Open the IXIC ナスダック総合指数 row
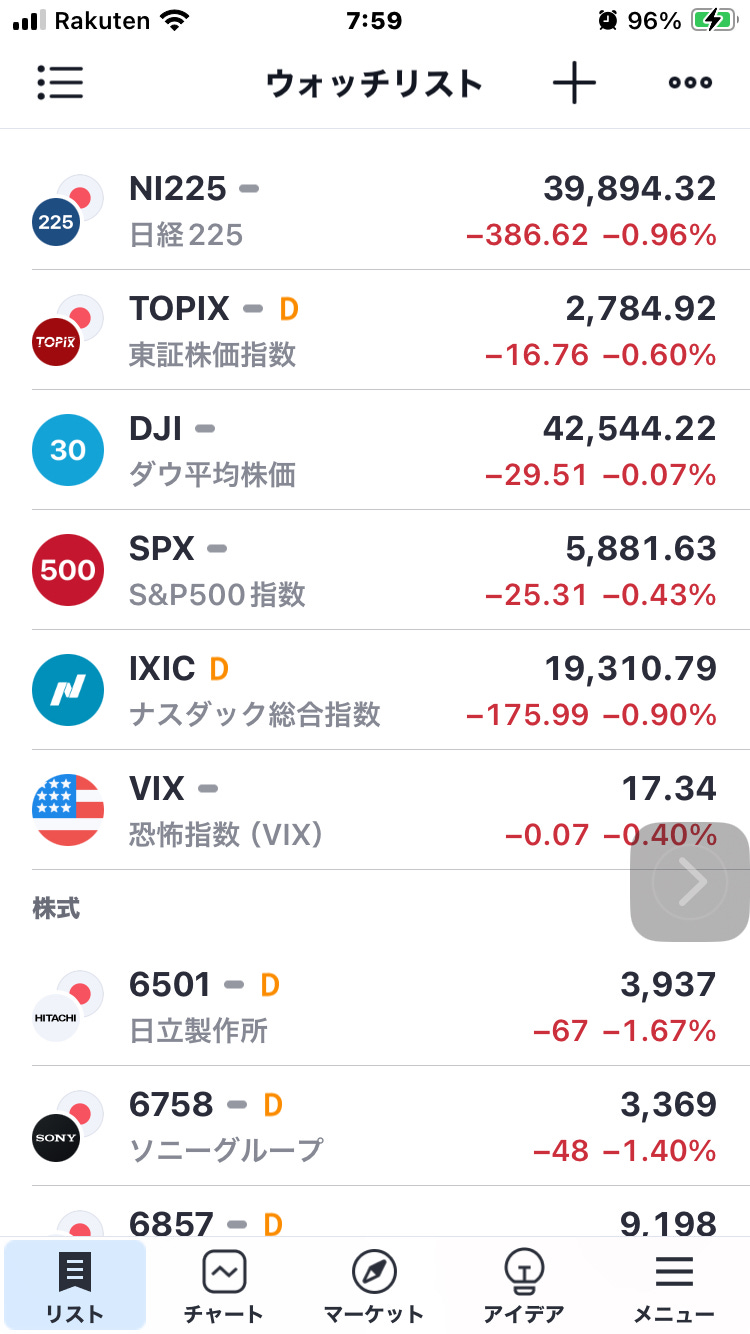Viewport: 750px width, 1334px height. pyautogui.click(x=375, y=690)
